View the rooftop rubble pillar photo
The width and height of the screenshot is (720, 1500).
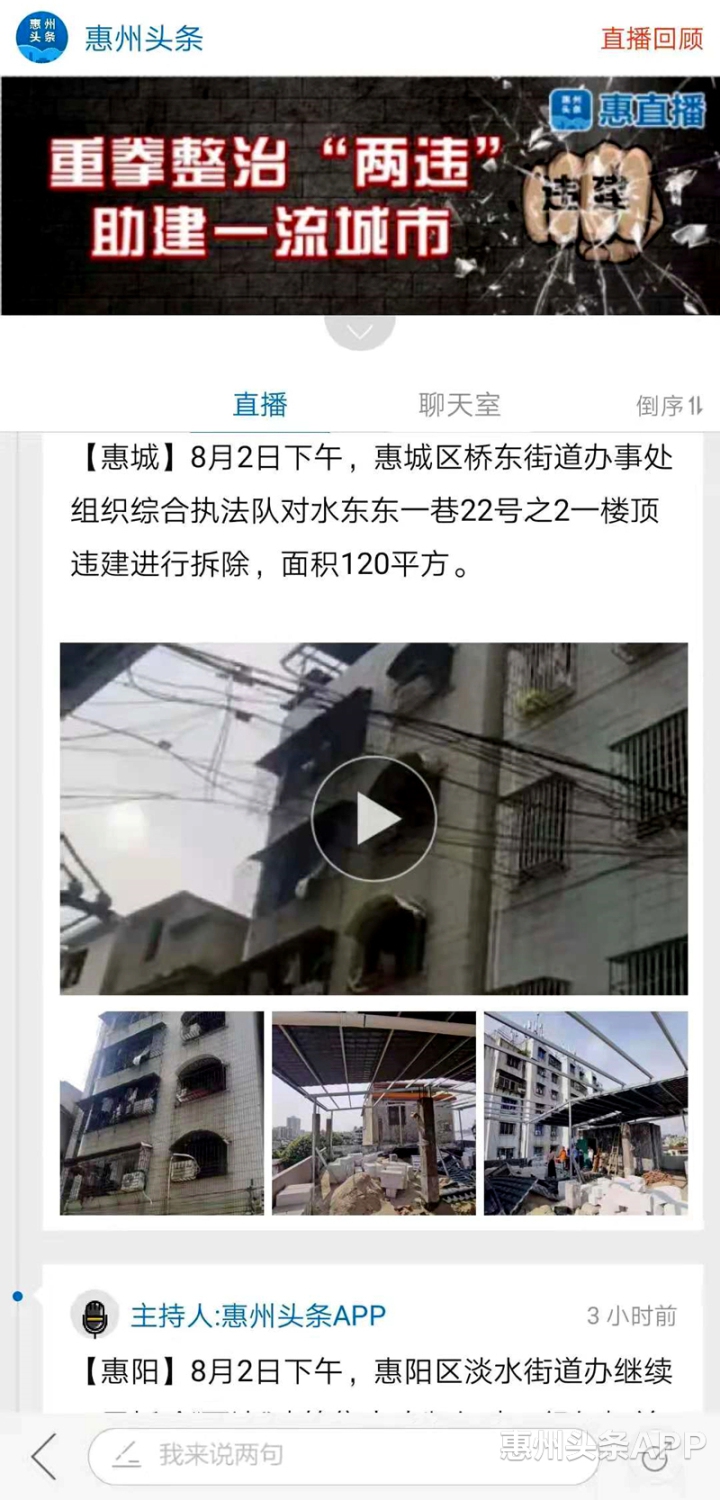pos(373,1112)
